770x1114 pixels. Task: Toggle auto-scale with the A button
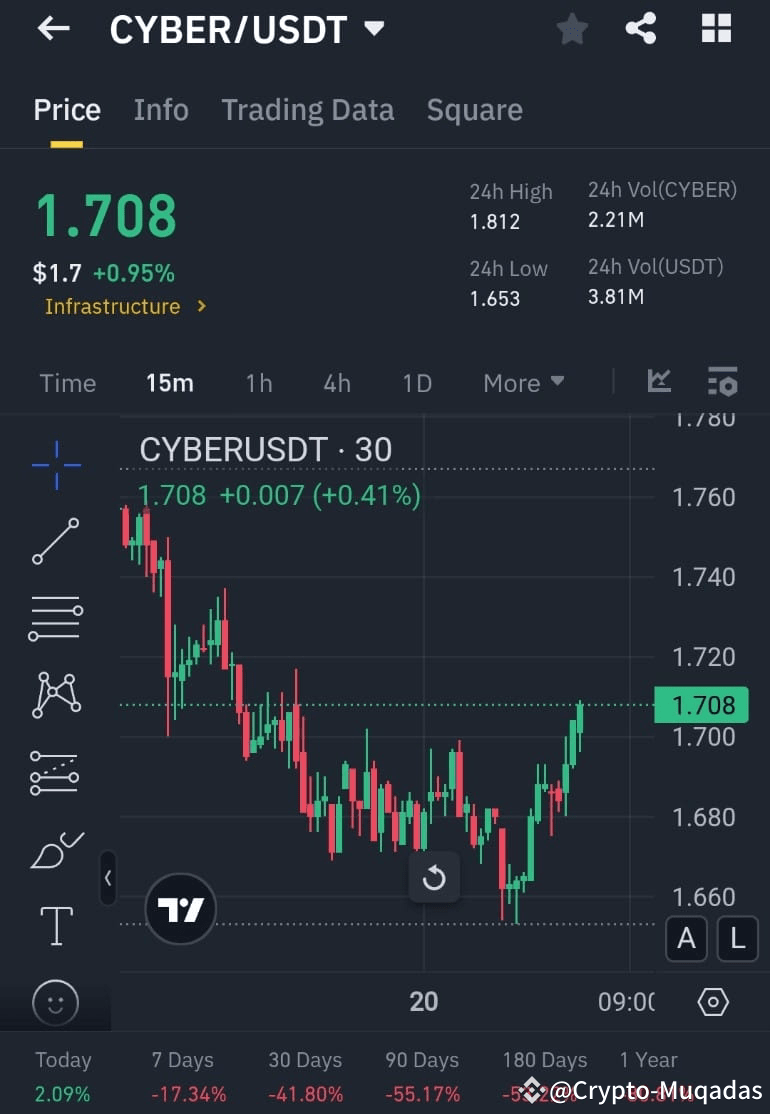(686, 939)
